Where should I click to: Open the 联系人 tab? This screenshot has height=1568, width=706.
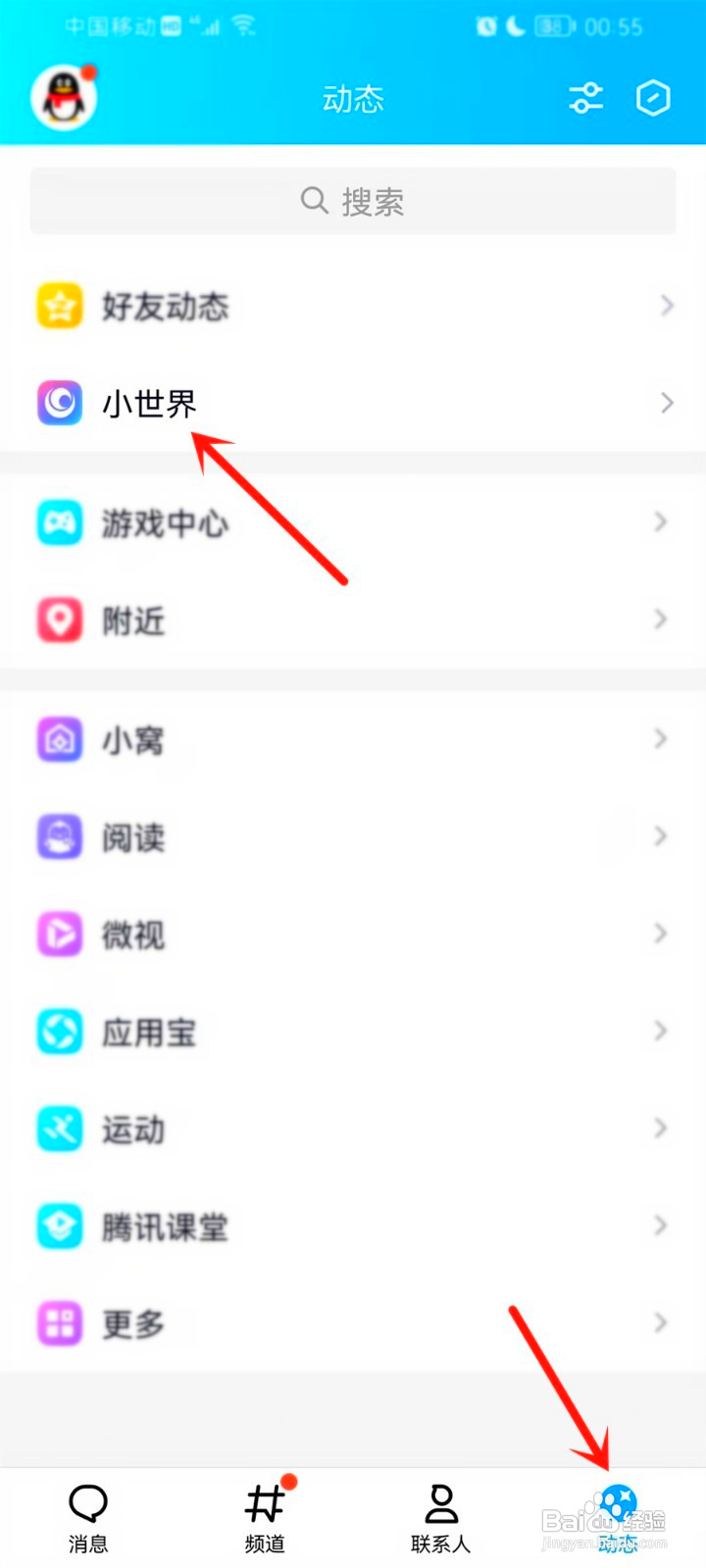[x=440, y=1514]
